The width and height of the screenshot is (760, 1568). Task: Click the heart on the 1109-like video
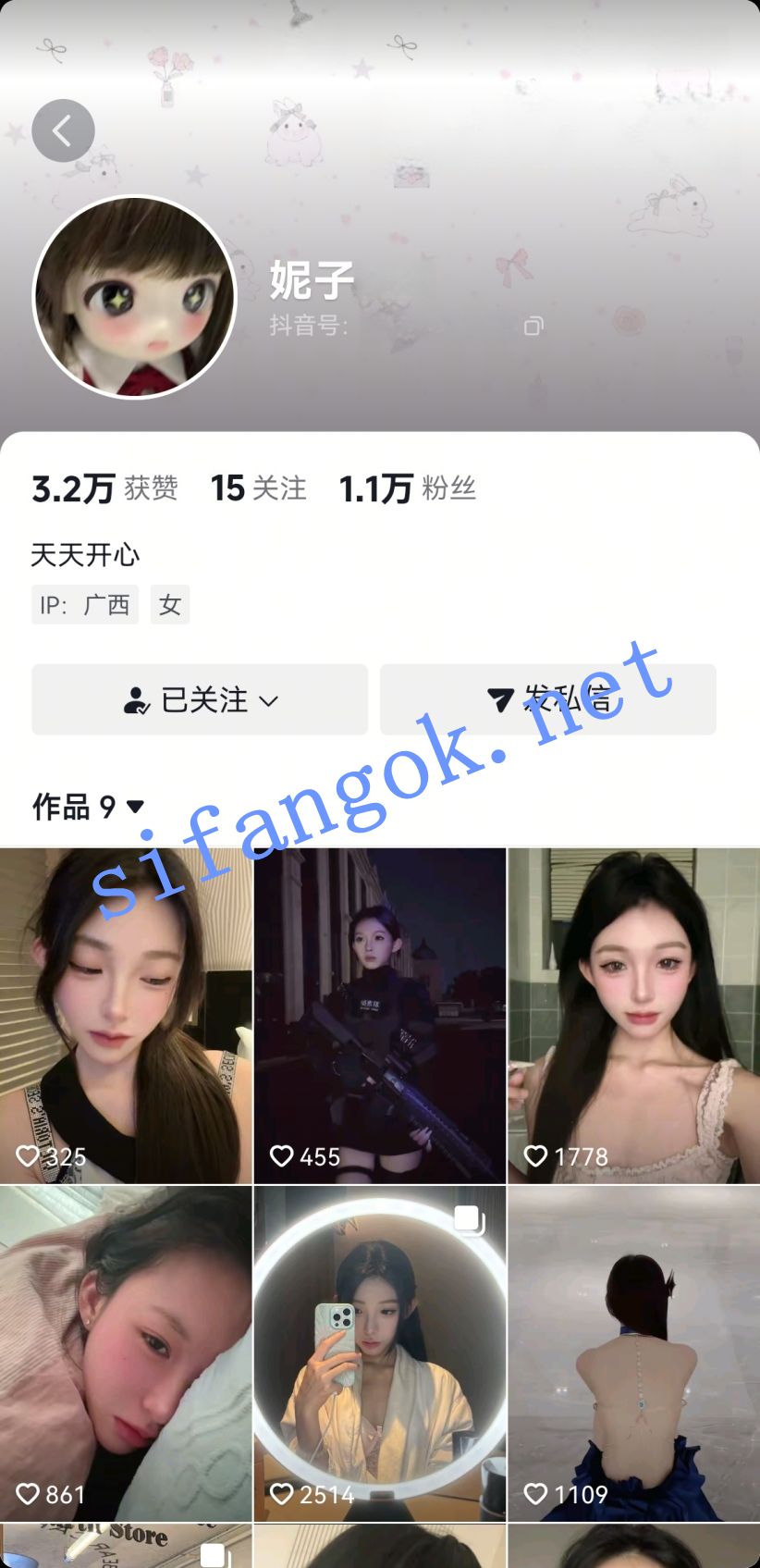(x=534, y=1494)
